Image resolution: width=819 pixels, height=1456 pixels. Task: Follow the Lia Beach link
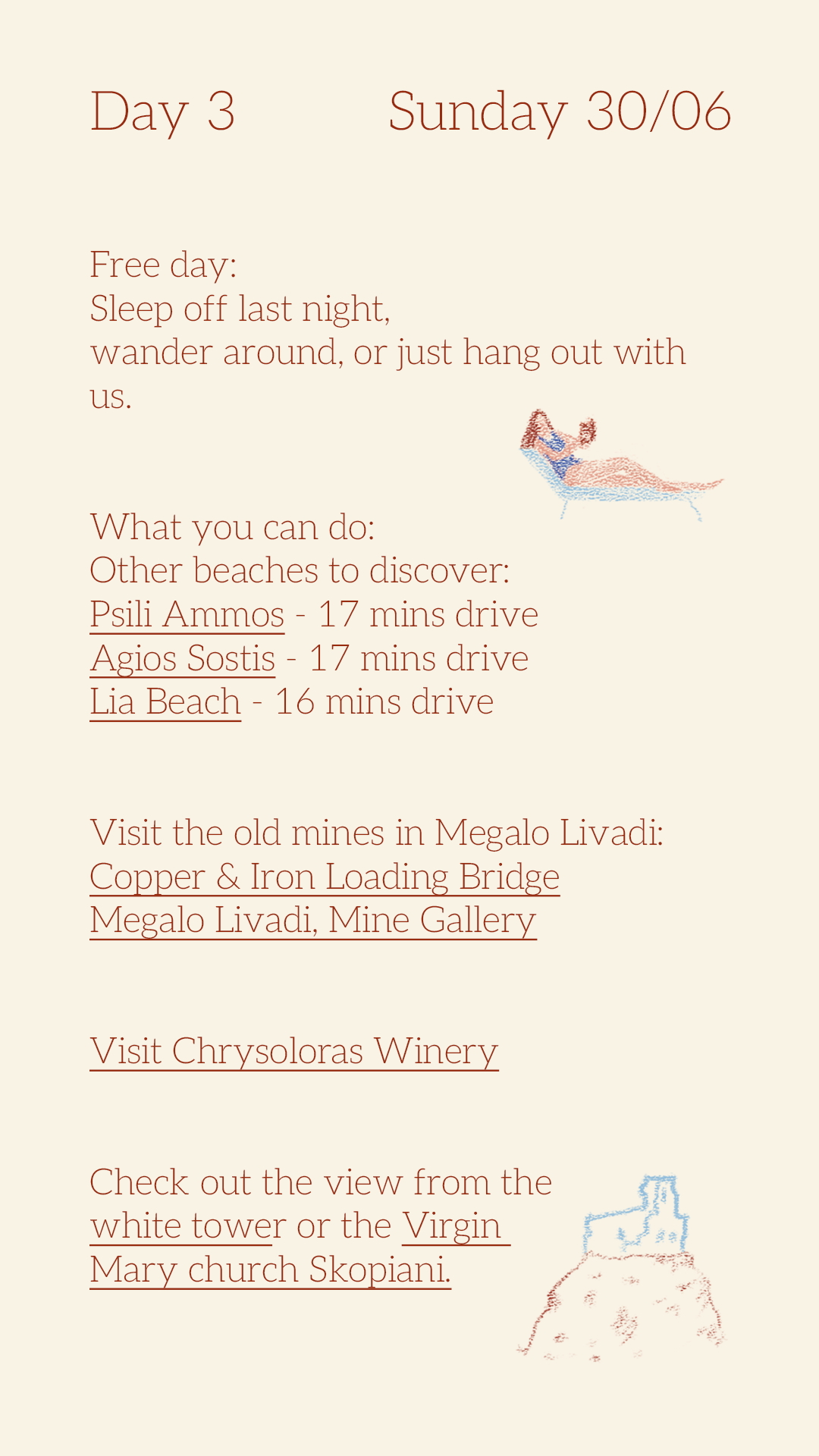165,702
